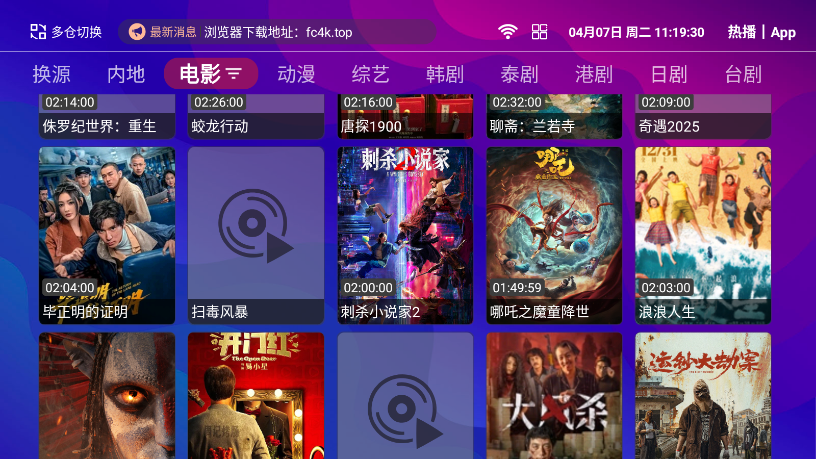The width and height of the screenshot is (816, 459).
Task: Open the 电影 tab filter
Action: pos(211,74)
